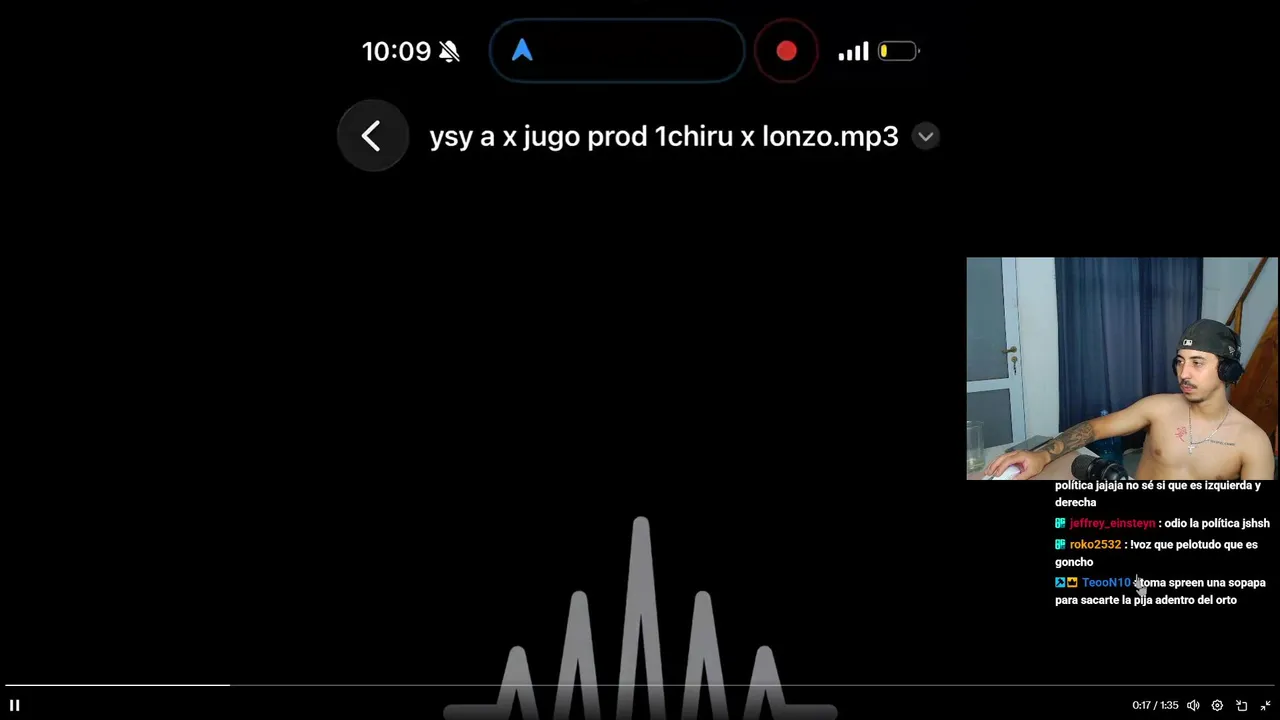Mute the video volume
The image size is (1280, 720).
click(1193, 705)
